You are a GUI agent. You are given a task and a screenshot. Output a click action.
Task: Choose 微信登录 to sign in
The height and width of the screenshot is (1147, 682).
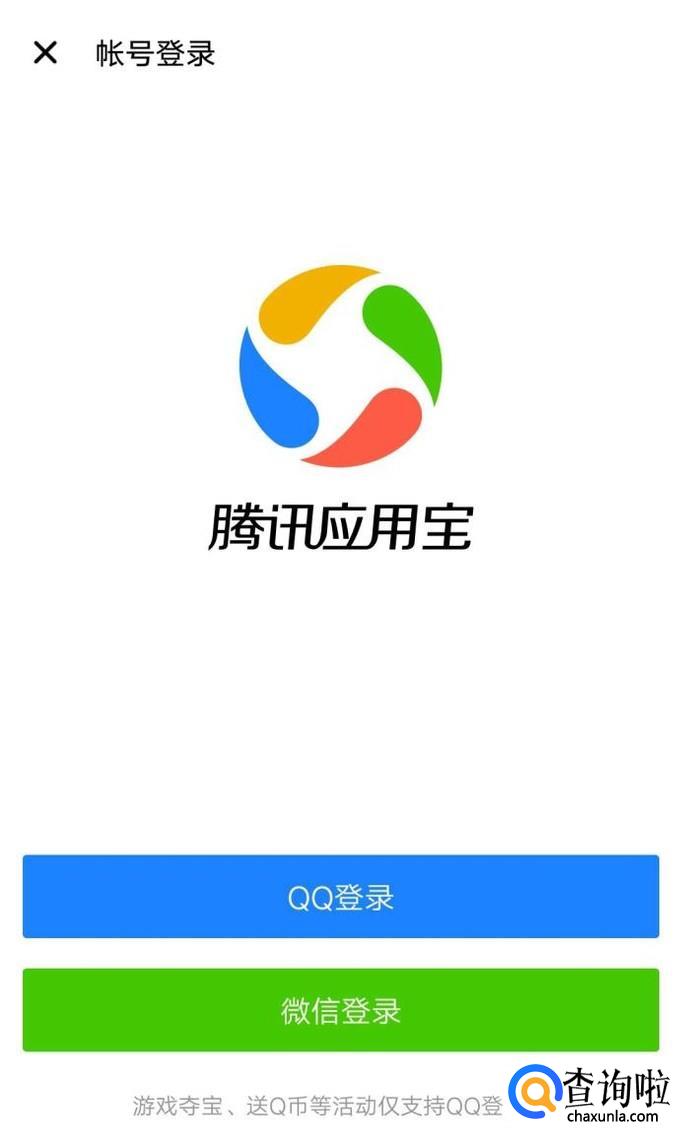341,1009
